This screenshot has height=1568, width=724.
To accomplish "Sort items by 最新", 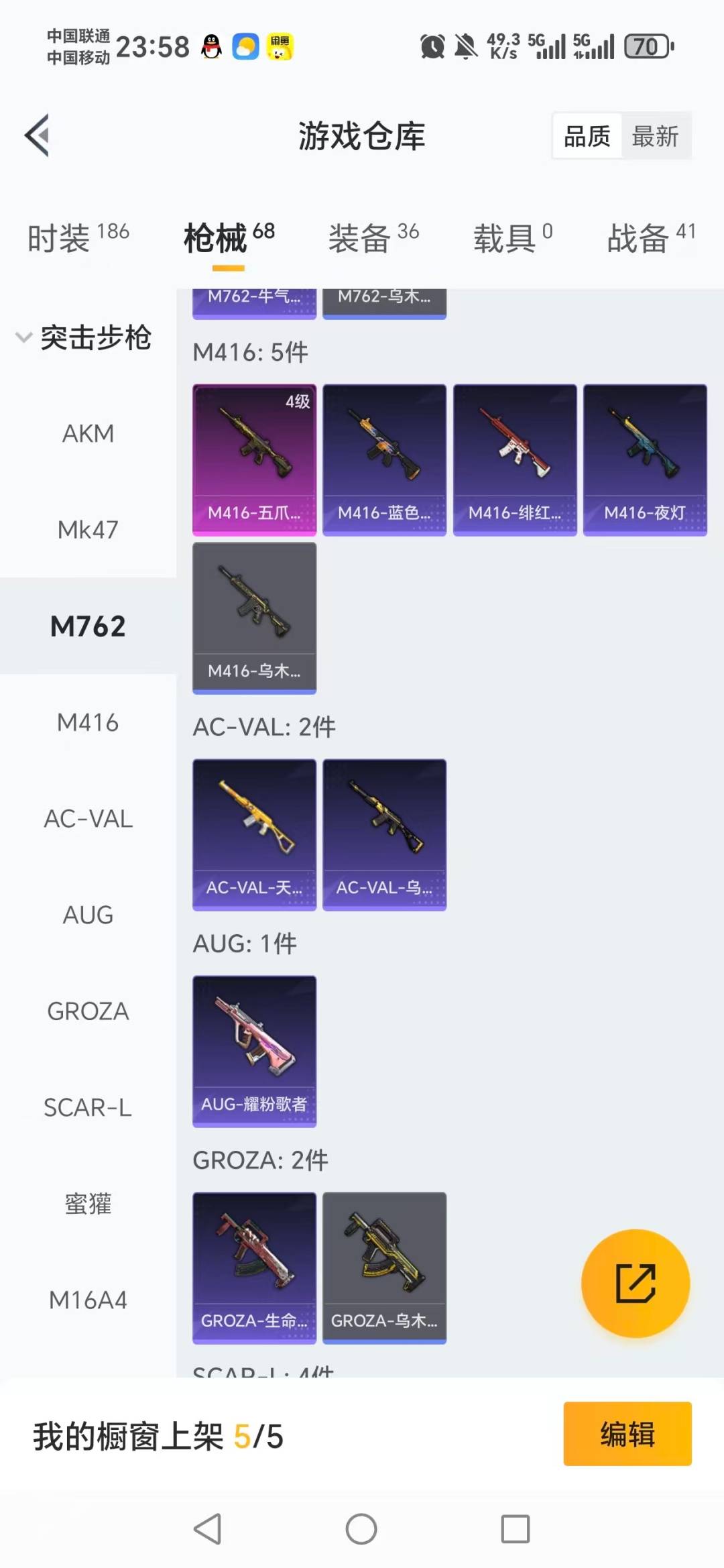I will click(x=655, y=136).
